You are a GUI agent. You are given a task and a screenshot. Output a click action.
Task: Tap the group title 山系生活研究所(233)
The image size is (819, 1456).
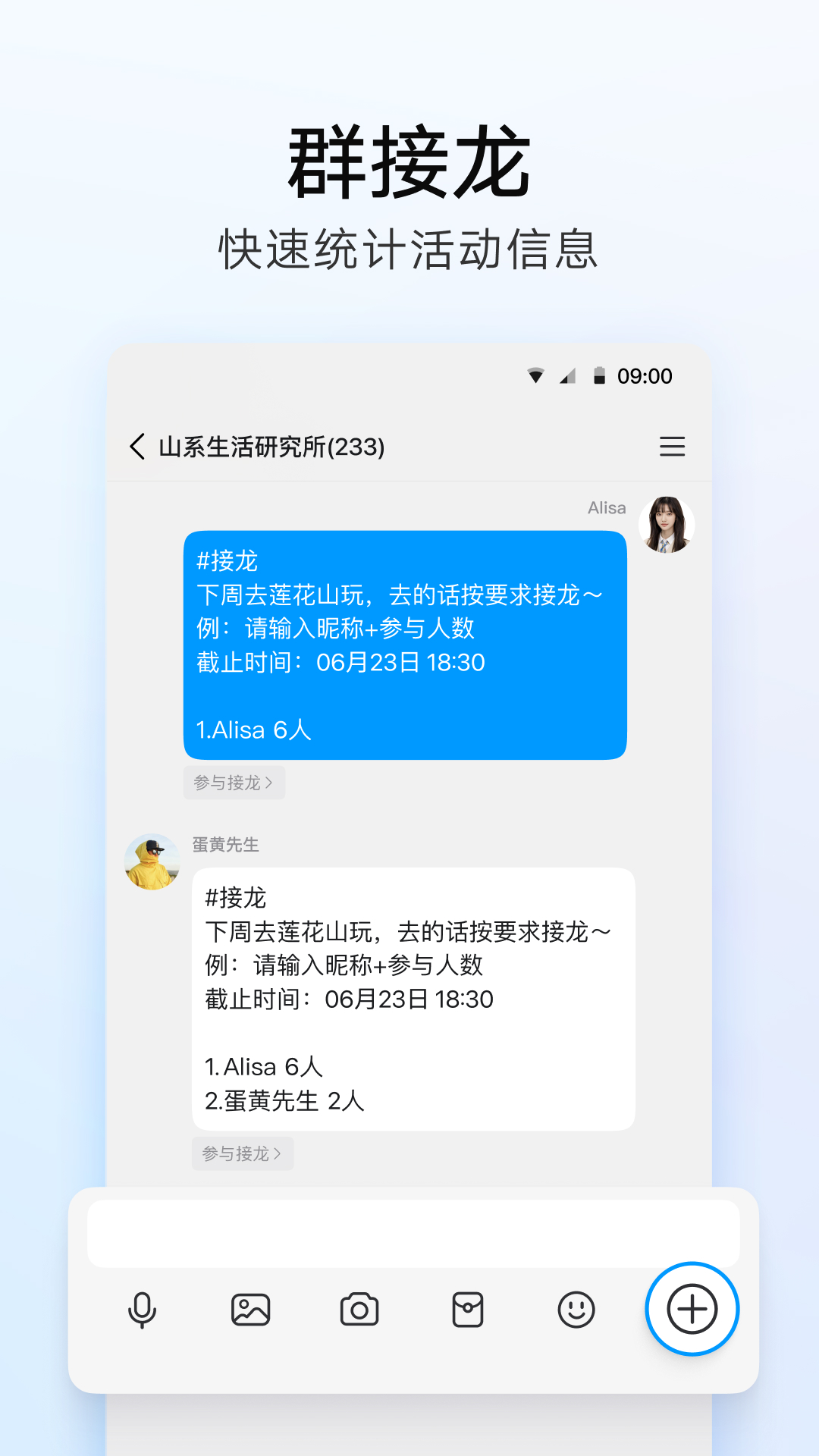pyautogui.click(x=271, y=447)
